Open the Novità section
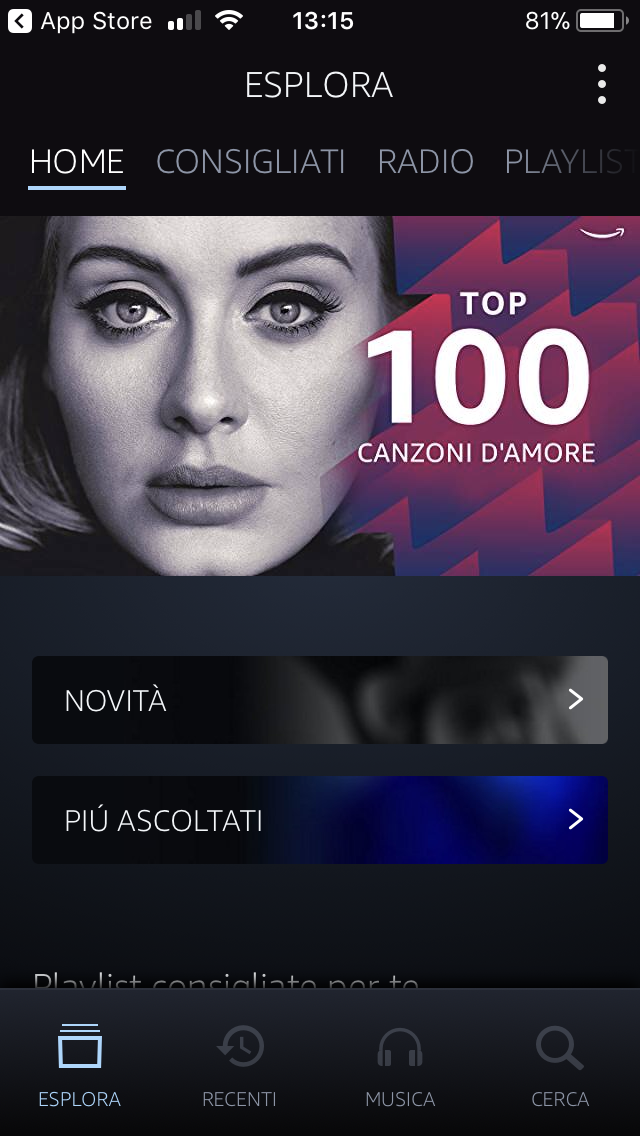Screen dimensions: 640x1136 [x=320, y=700]
